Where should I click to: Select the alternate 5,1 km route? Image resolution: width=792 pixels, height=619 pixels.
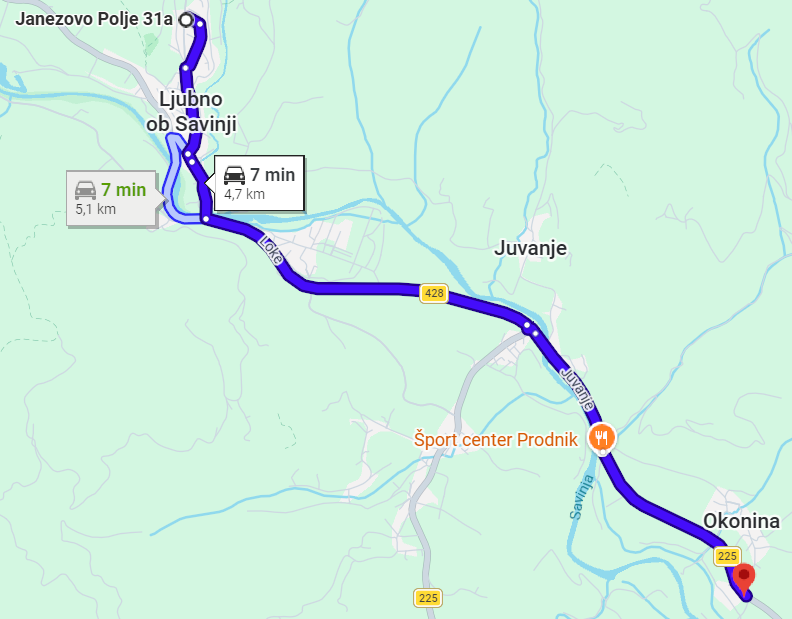tap(111, 198)
